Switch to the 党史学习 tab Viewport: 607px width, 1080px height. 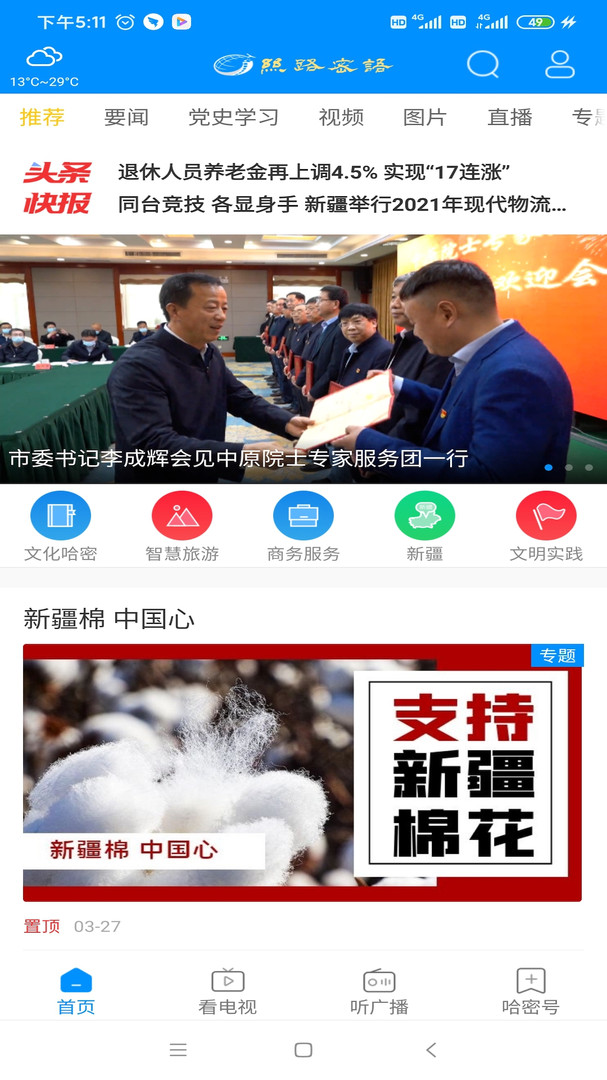[233, 117]
